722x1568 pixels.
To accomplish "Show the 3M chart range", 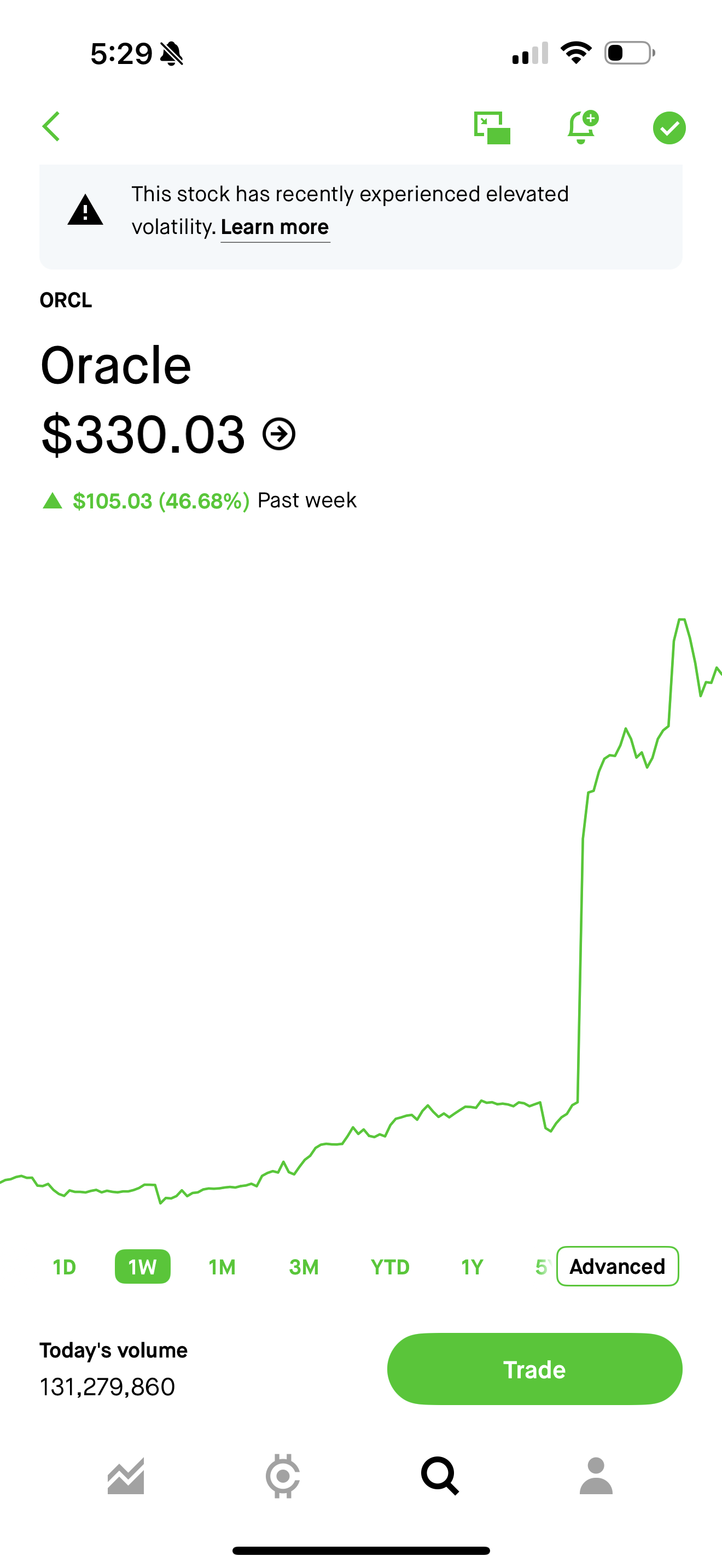I will click(304, 1267).
